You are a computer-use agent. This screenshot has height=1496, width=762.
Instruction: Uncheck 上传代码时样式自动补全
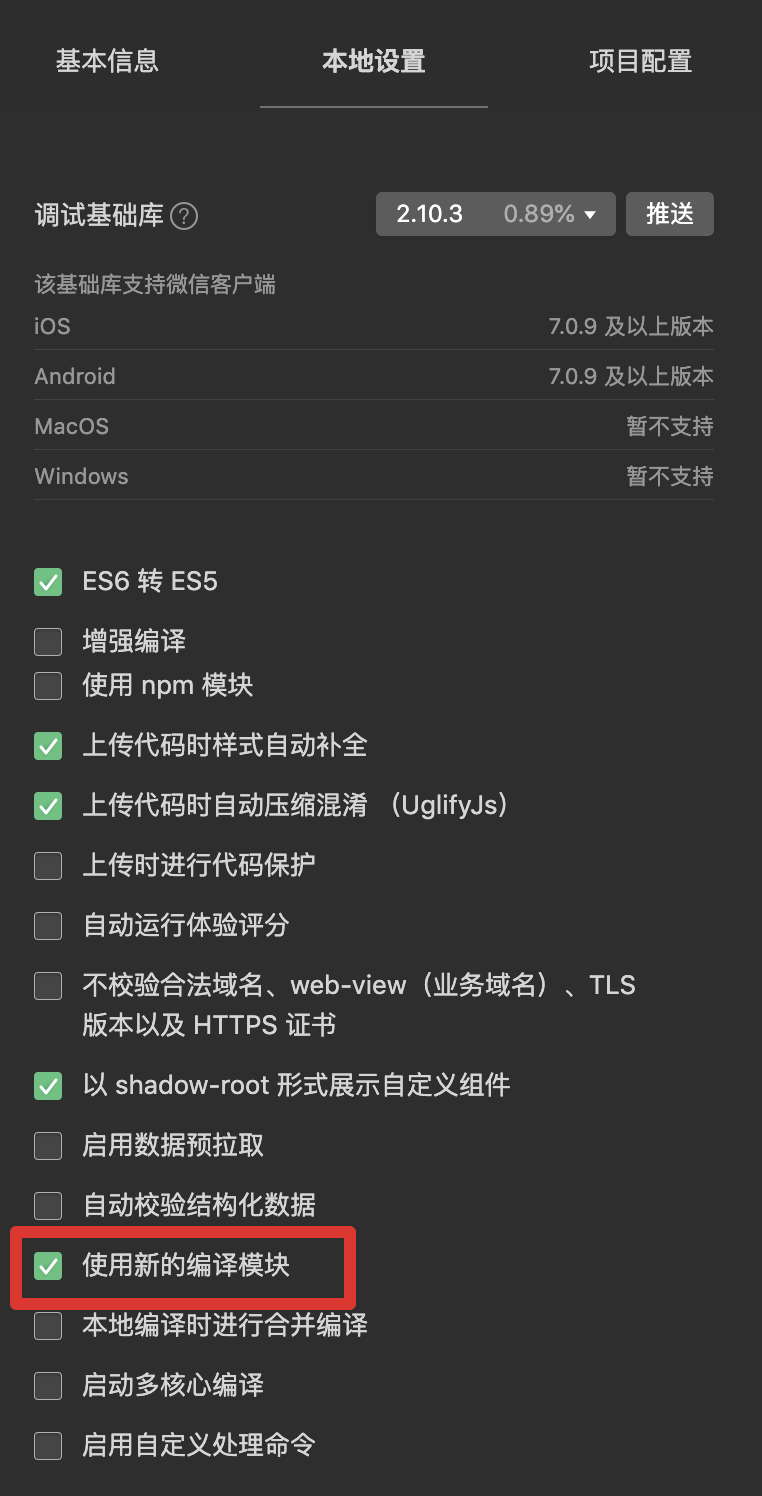coord(48,746)
